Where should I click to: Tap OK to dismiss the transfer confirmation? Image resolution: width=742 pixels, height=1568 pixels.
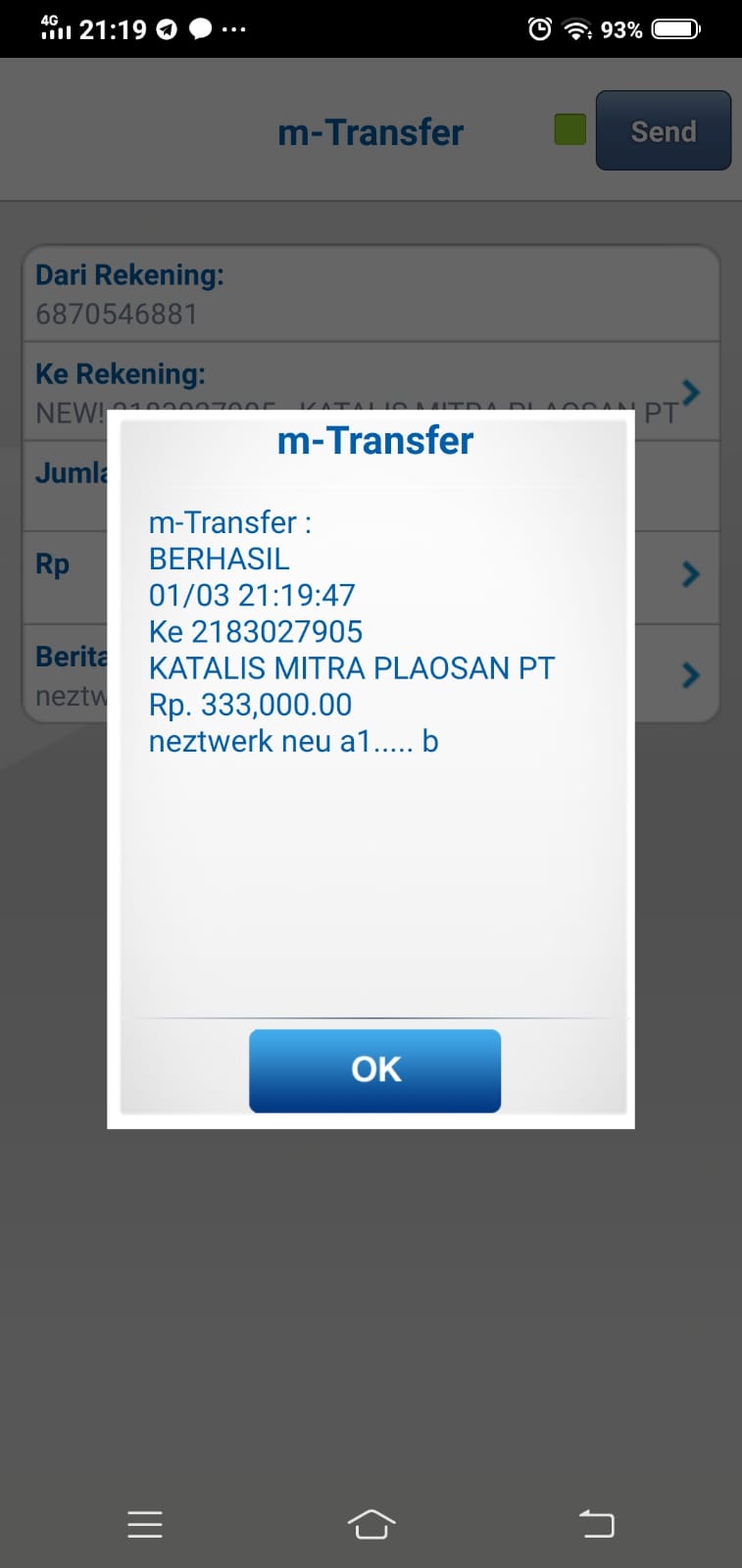[374, 1070]
